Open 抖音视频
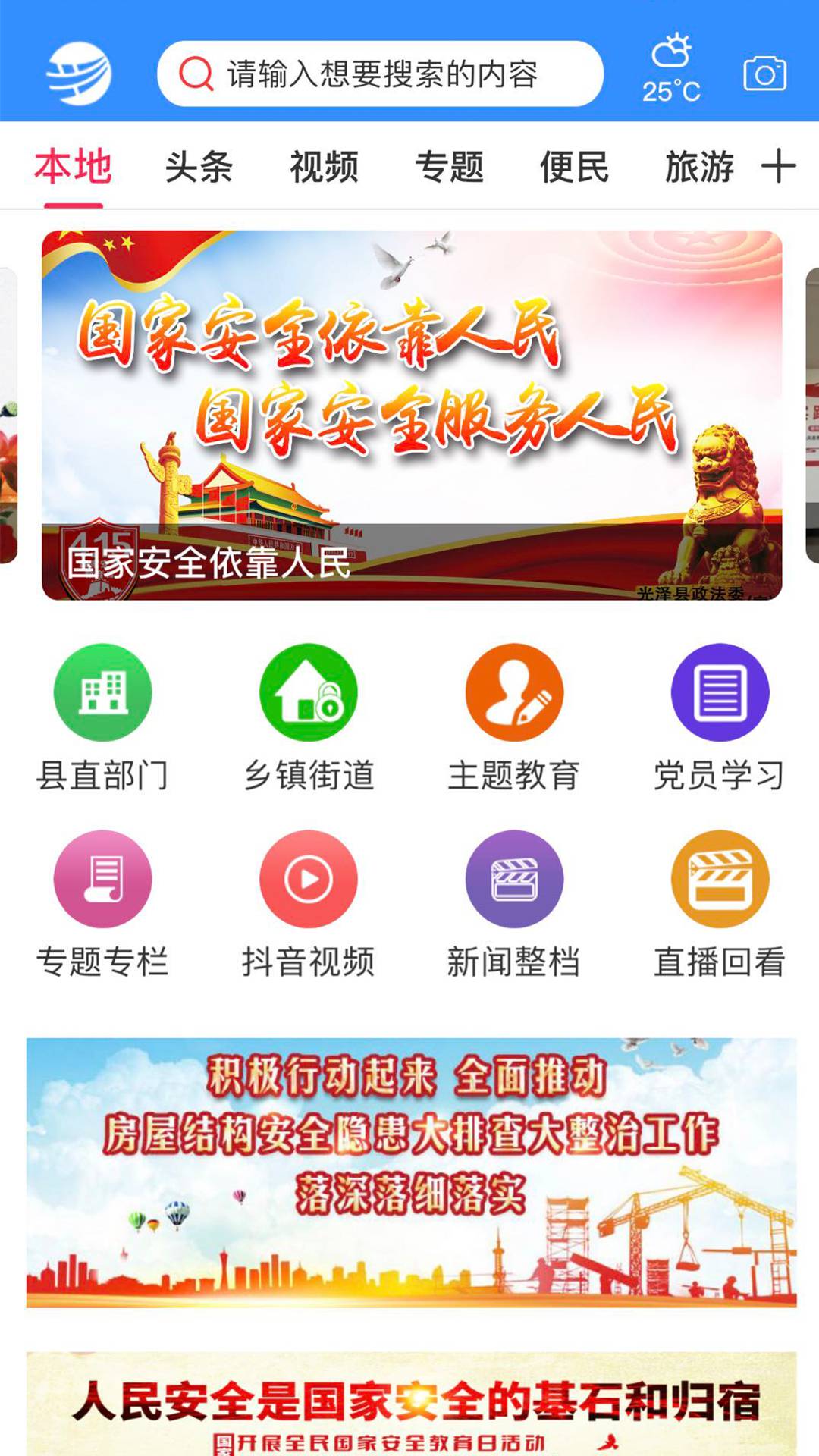The height and width of the screenshot is (1456, 819). tap(309, 904)
